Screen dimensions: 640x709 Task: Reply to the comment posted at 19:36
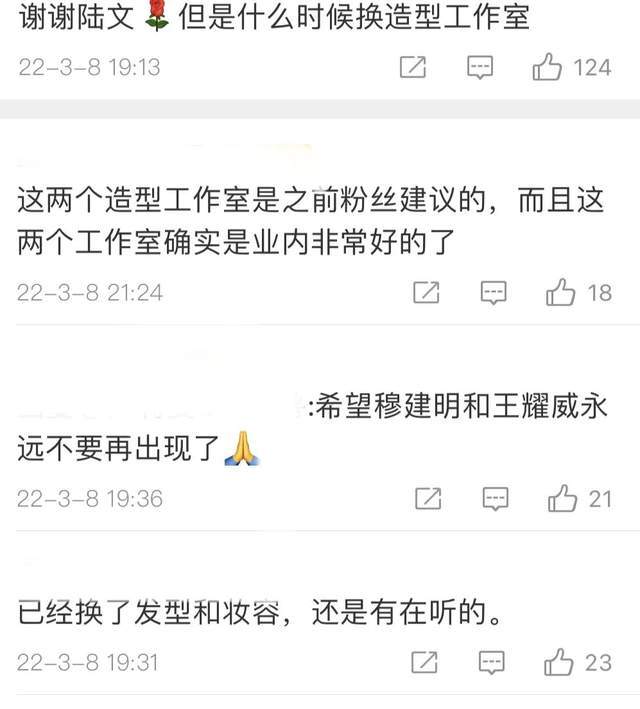click(494, 498)
